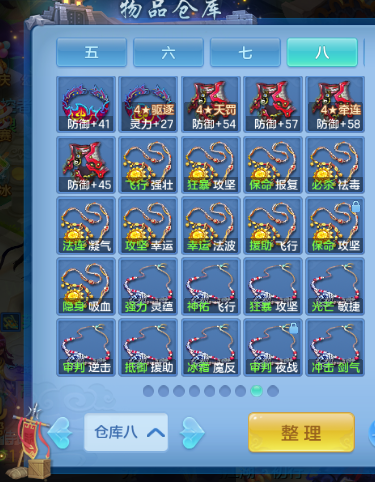Switch to warehouse tab 七
Screen dimensions: 375x482
(x=245, y=52)
